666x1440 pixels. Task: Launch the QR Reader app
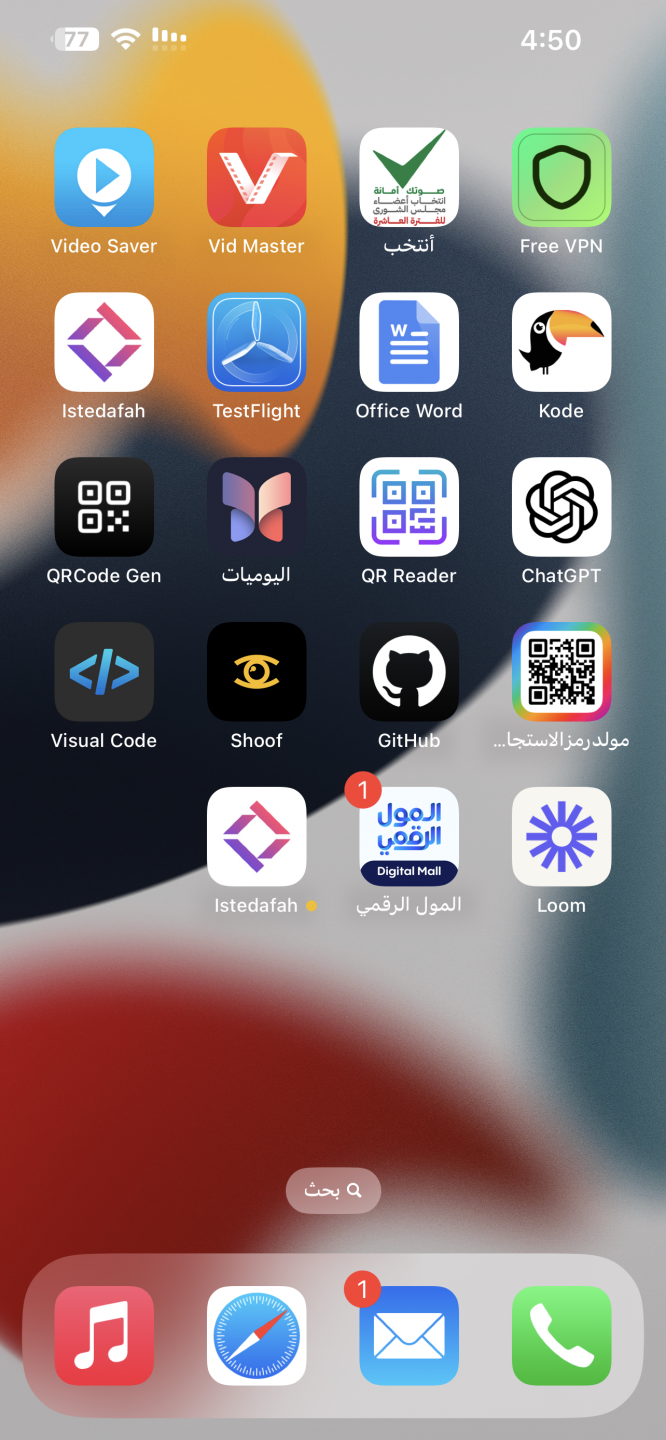pyautogui.click(x=409, y=507)
